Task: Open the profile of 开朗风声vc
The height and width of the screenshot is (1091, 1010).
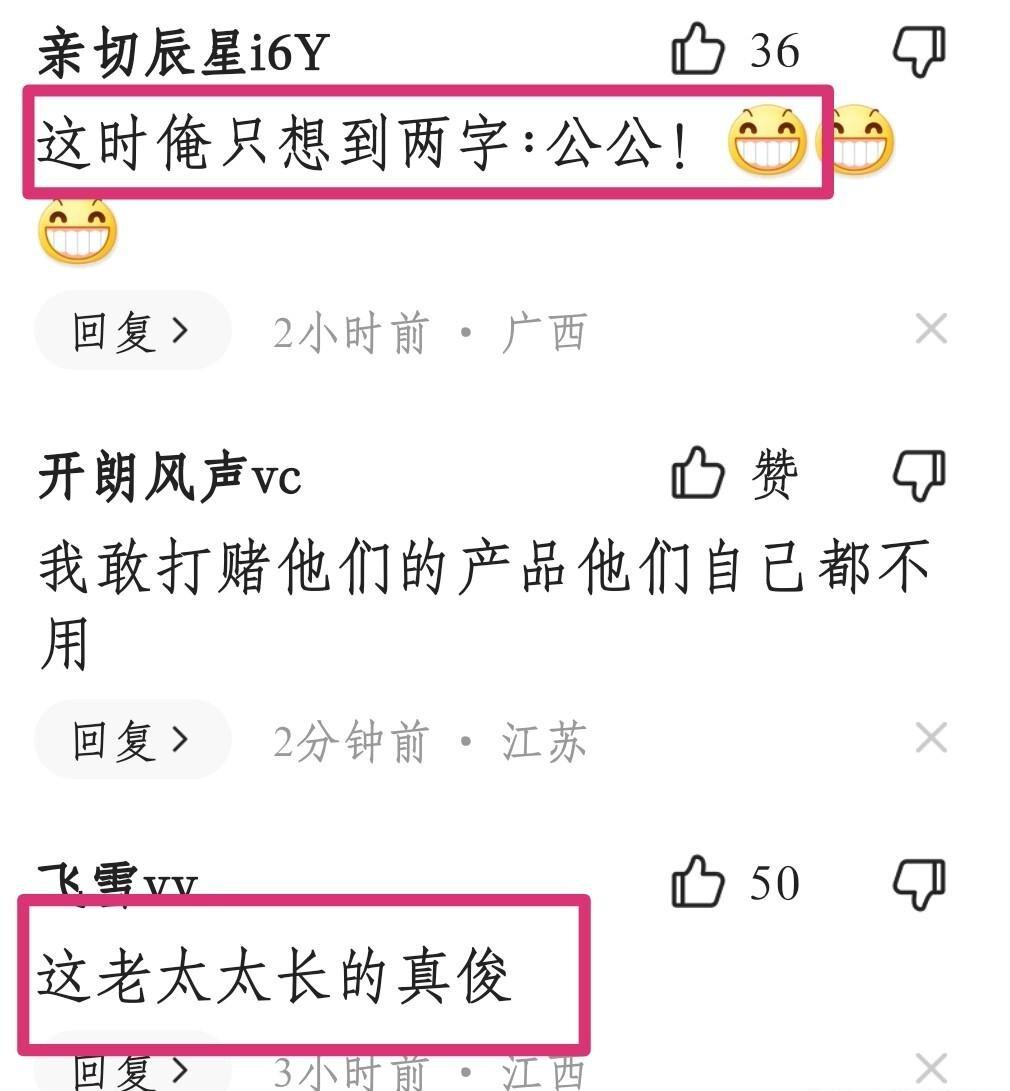Action: pos(170,478)
